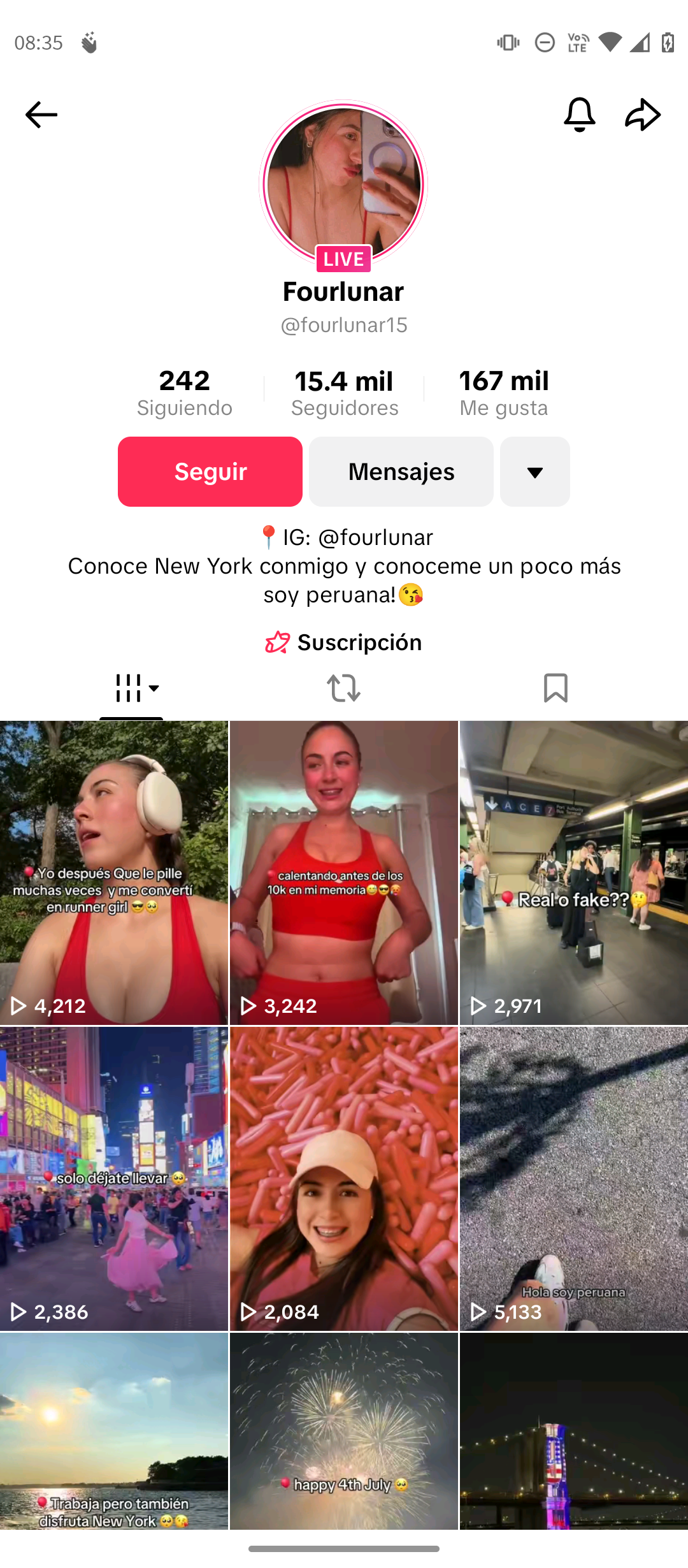
Task: Open the notifications bell
Action: 579,115
